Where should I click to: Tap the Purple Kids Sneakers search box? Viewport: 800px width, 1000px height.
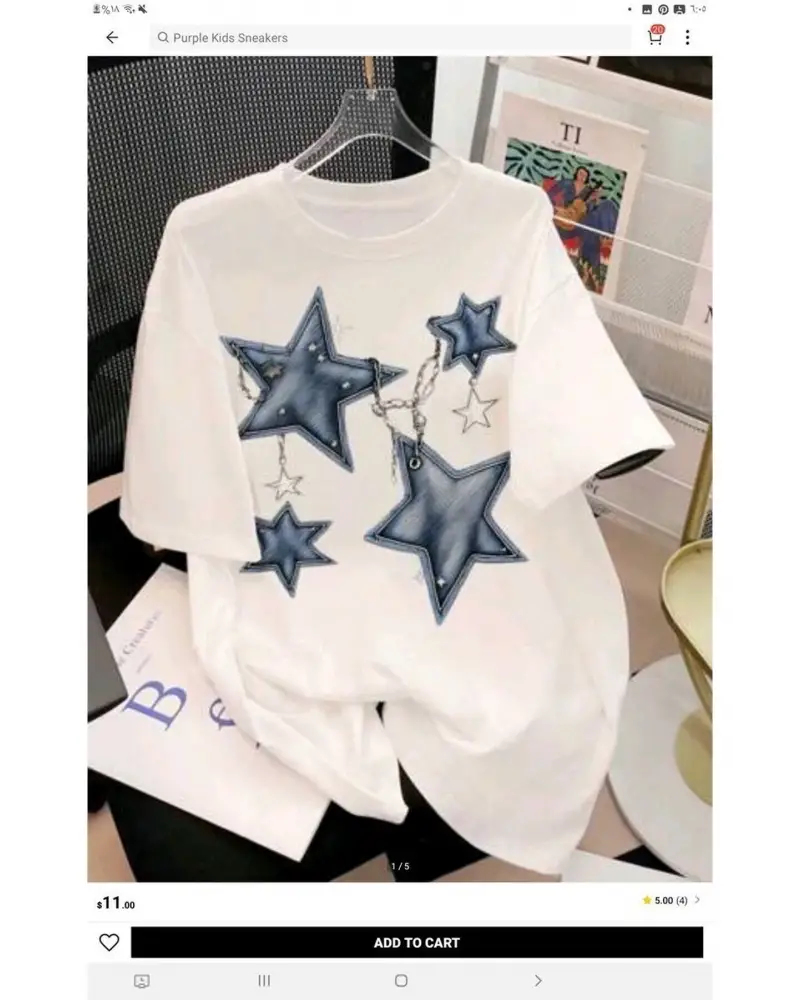[390, 38]
